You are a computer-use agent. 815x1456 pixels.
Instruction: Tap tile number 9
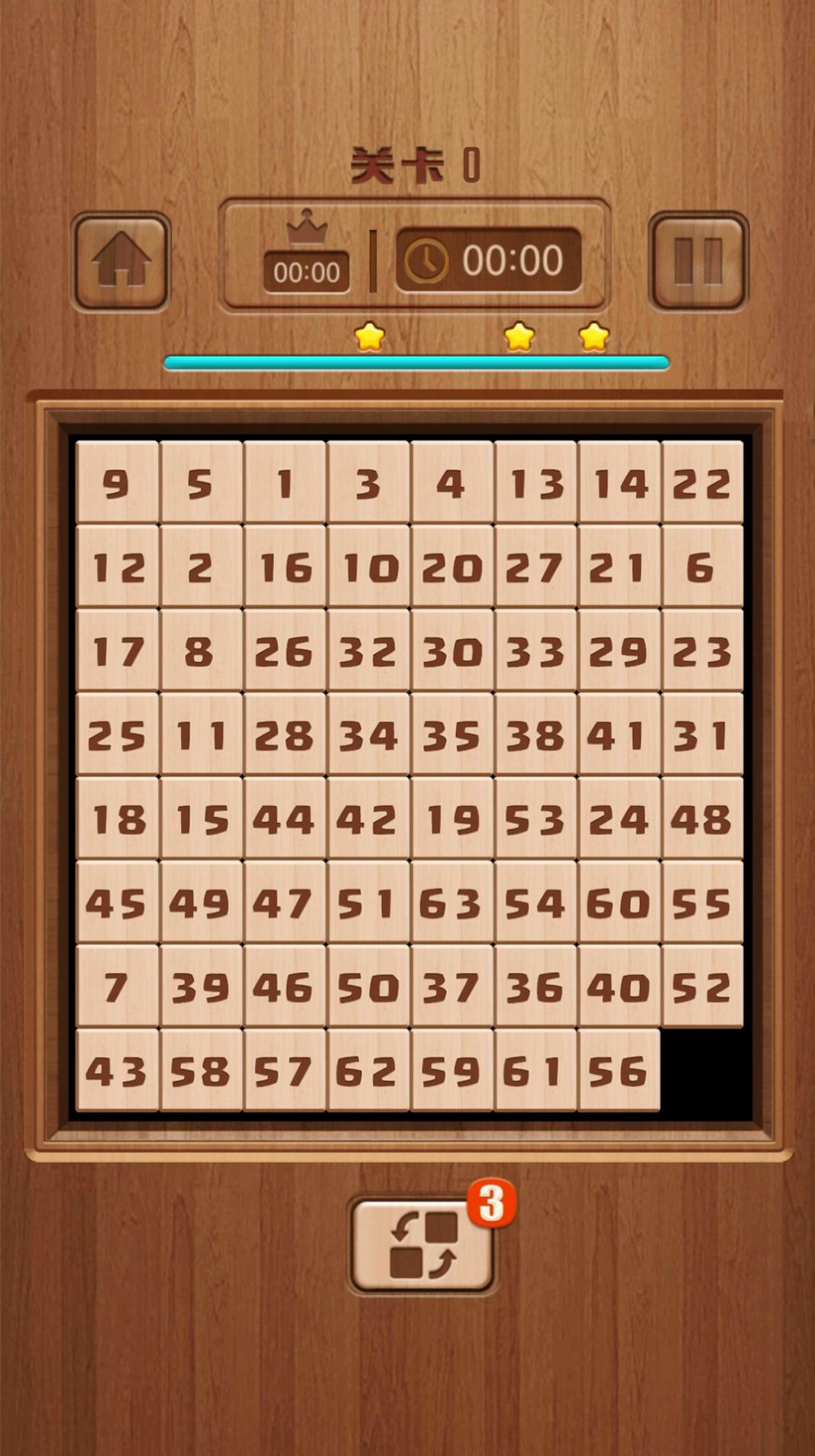tap(117, 483)
